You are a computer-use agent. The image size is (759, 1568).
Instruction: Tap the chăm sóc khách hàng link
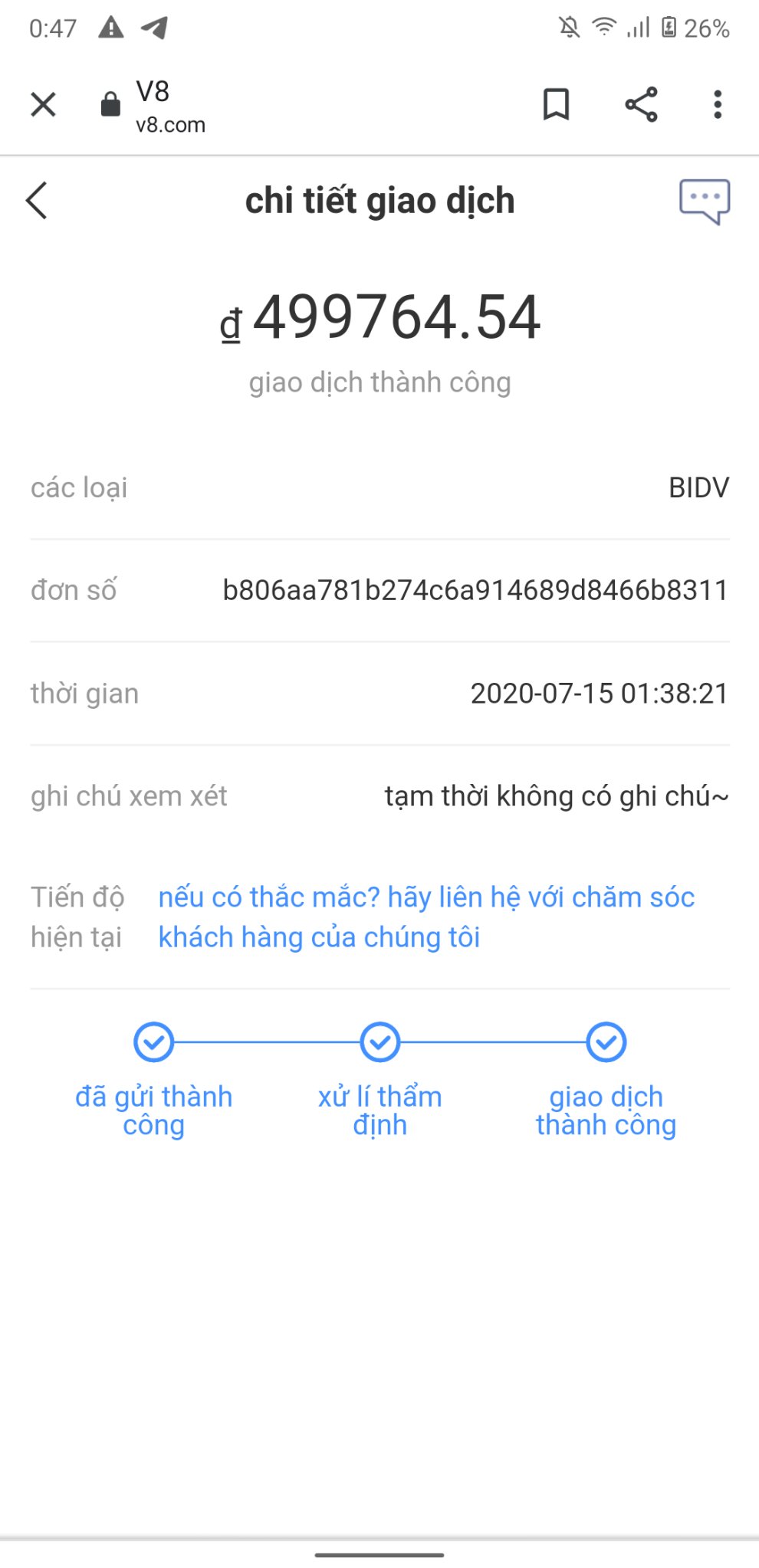[x=426, y=917]
